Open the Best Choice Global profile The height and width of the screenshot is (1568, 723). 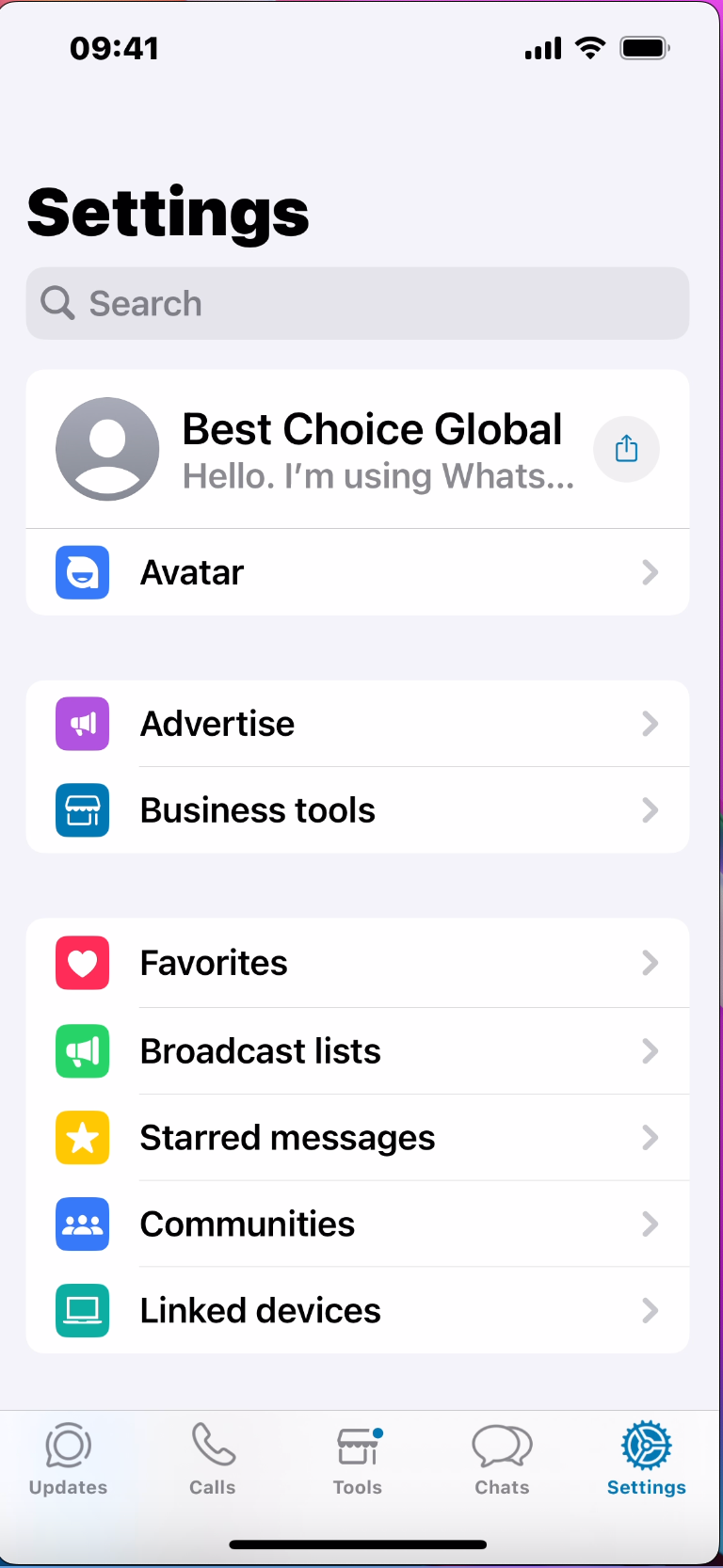(x=358, y=449)
